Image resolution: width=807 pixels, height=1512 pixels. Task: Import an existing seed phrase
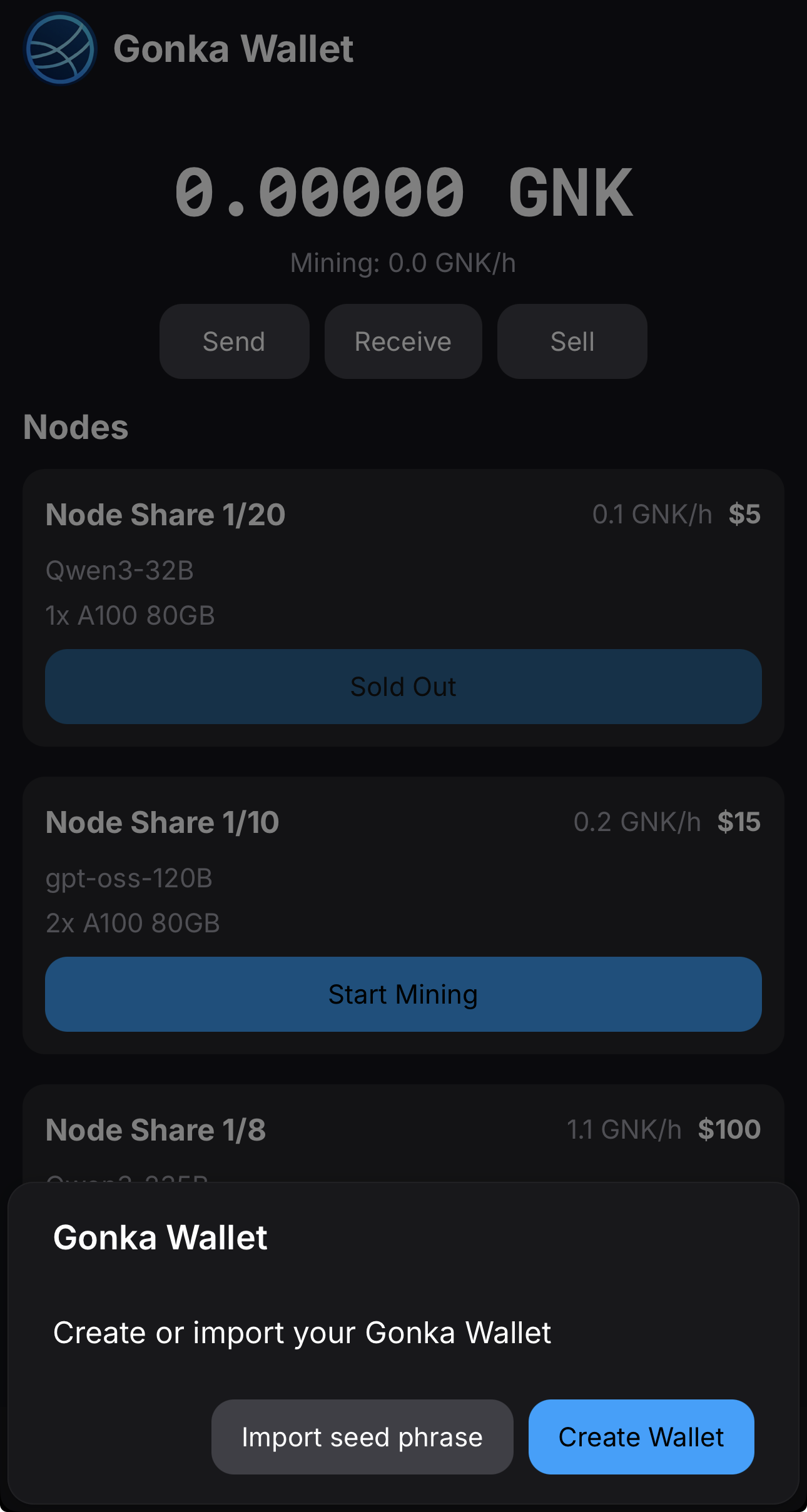pyautogui.click(x=362, y=1436)
